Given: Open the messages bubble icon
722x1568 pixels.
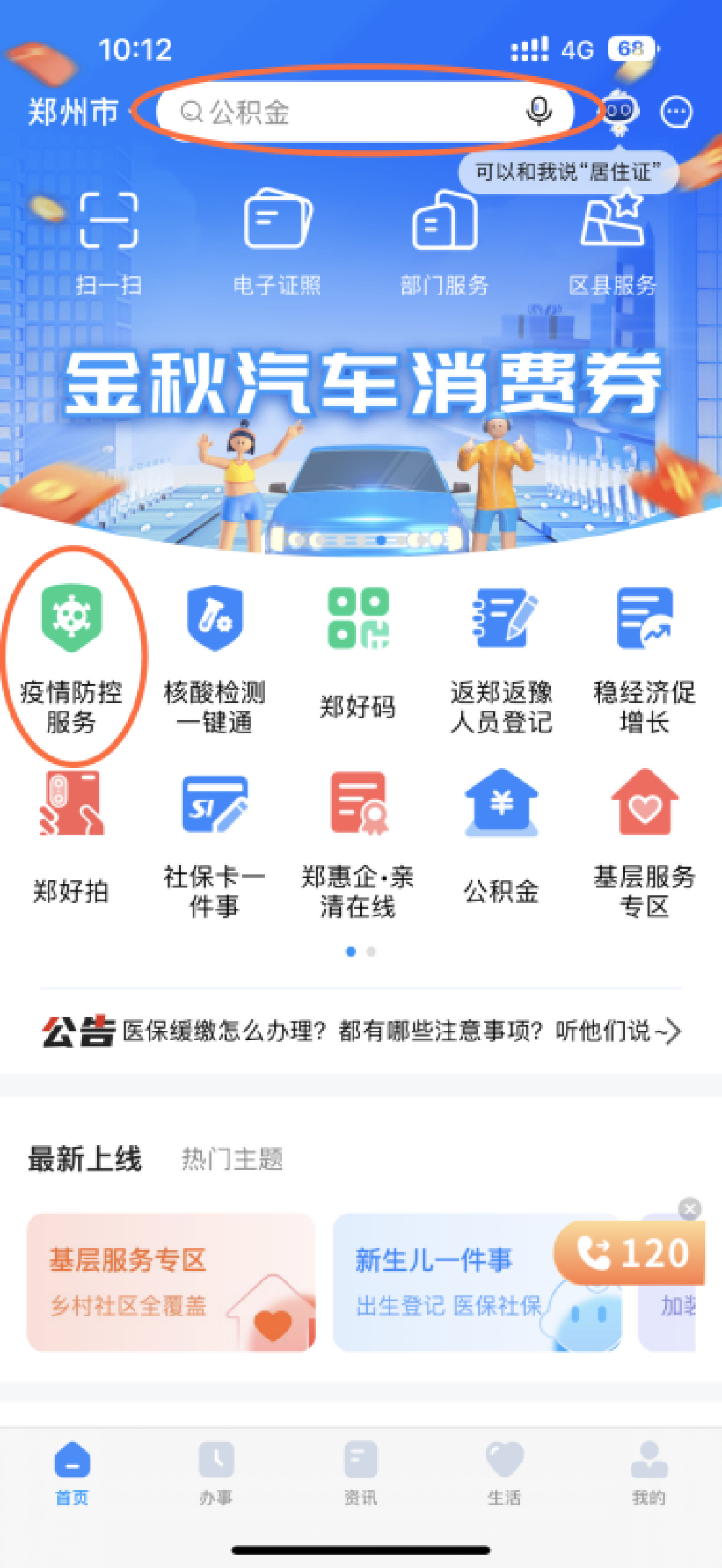Looking at the screenshot, I should [676, 112].
